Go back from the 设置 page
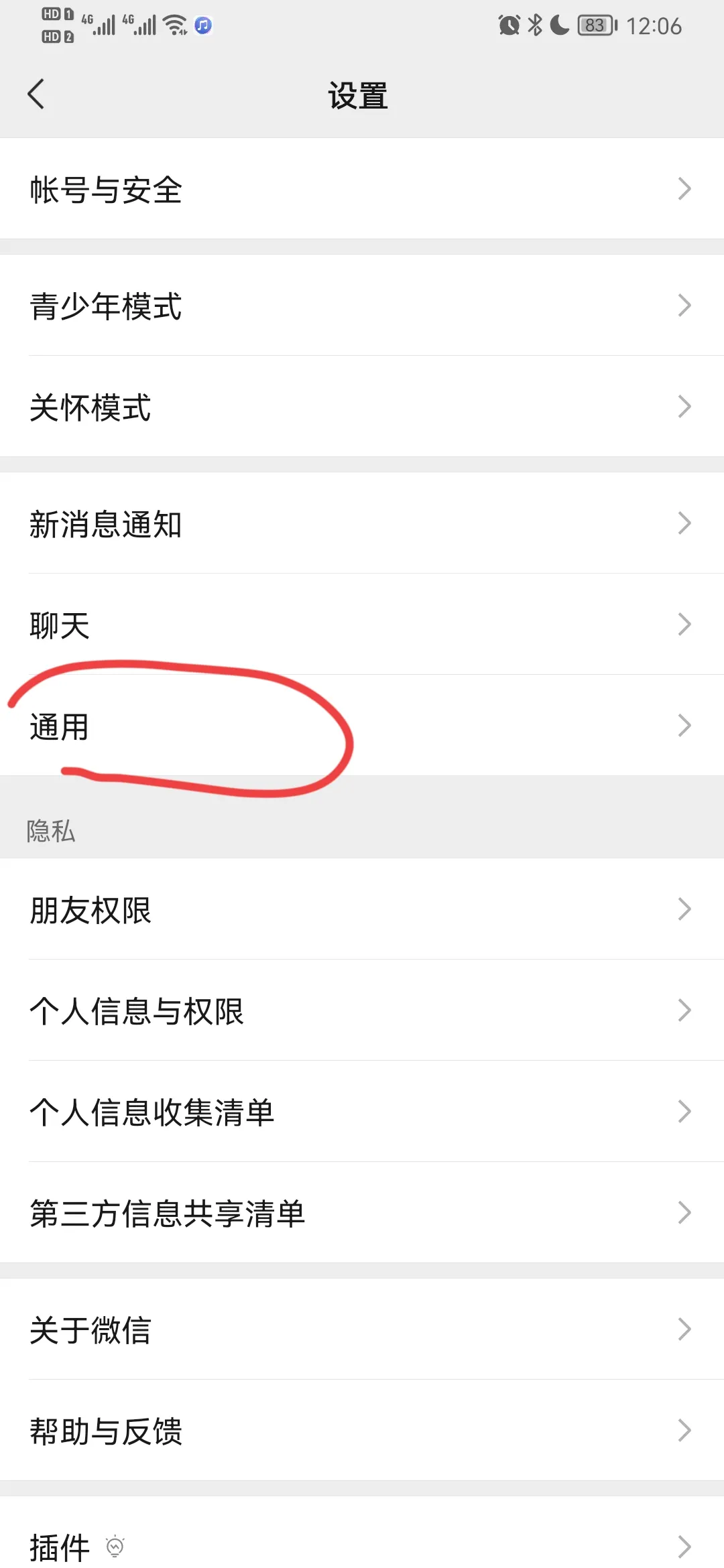The image size is (724, 1568). tap(36, 94)
